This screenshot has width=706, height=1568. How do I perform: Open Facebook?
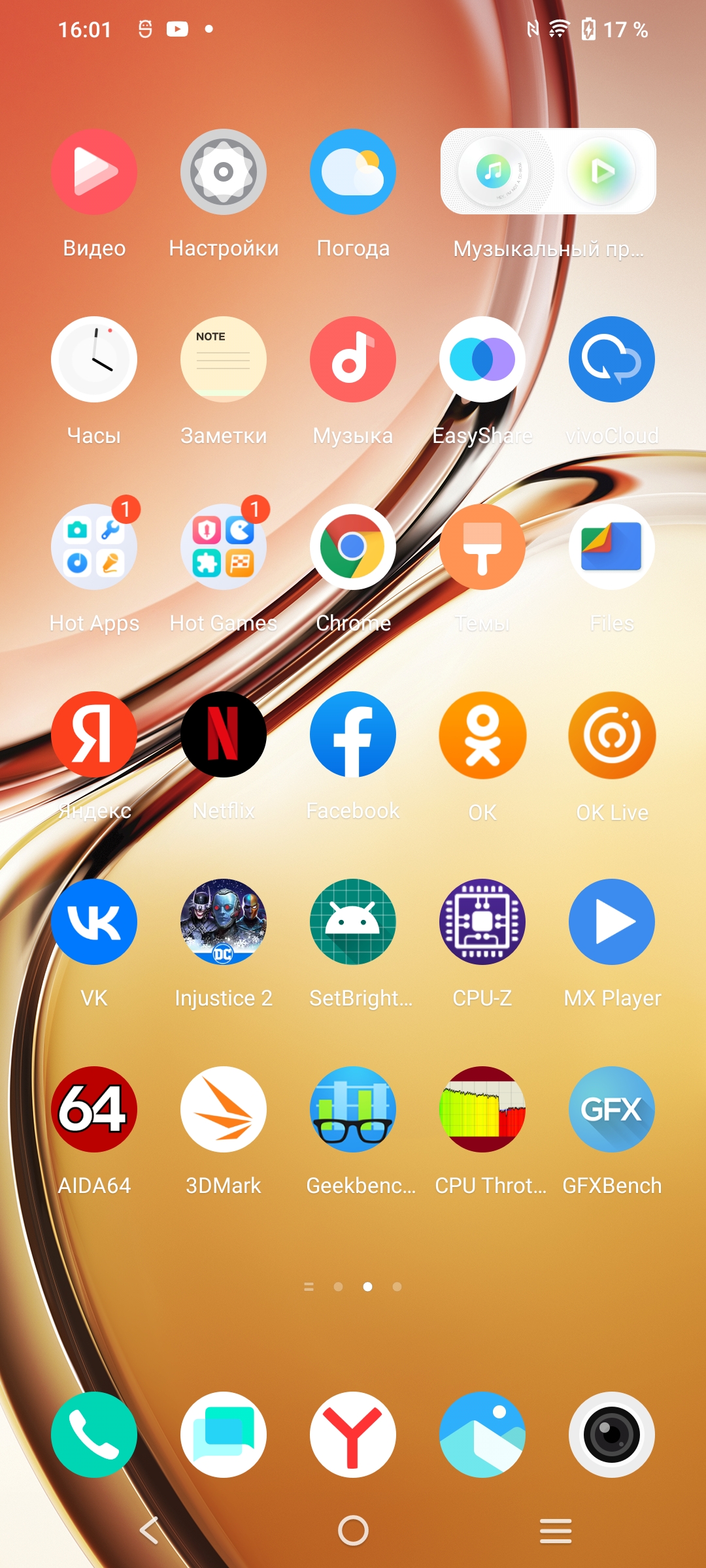point(353,734)
